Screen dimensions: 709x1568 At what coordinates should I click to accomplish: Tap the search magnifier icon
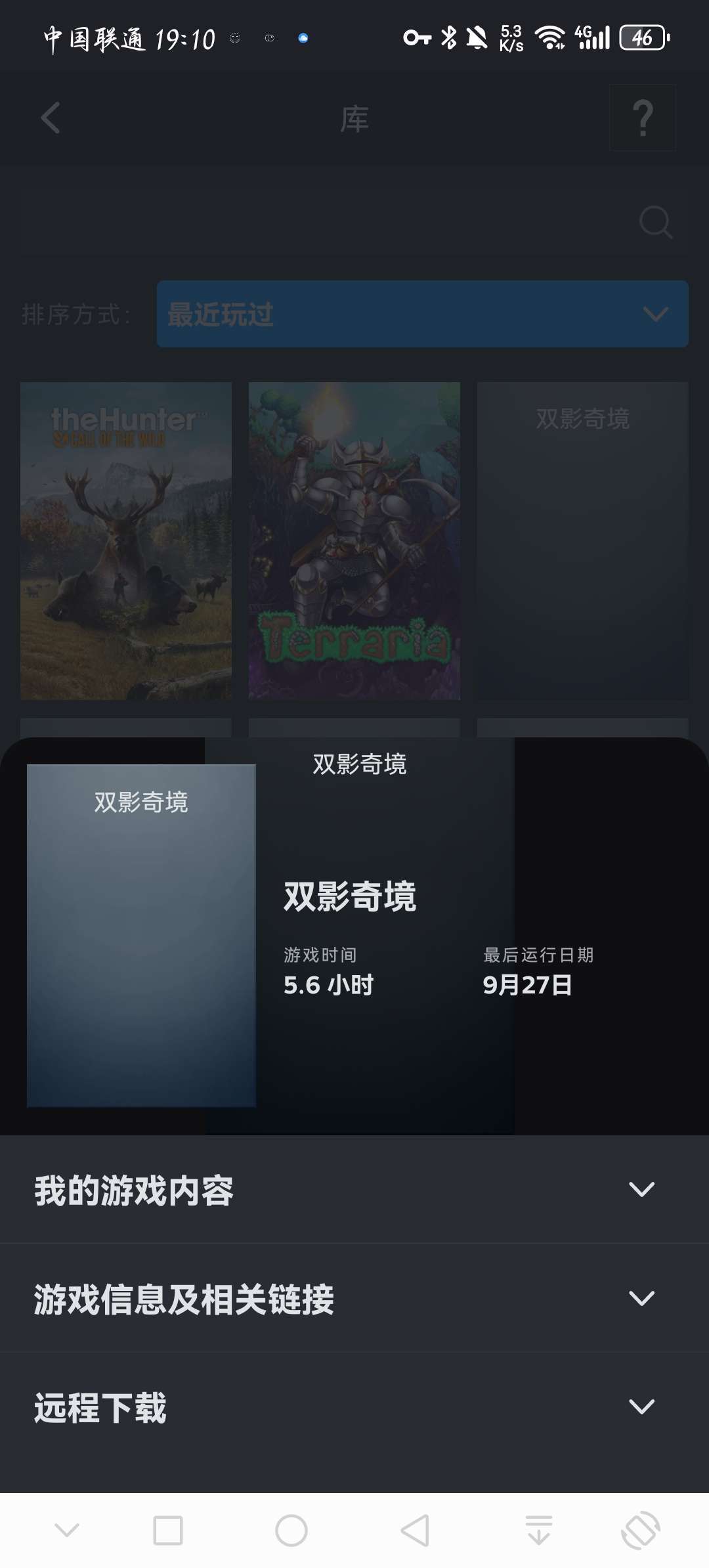(x=655, y=223)
